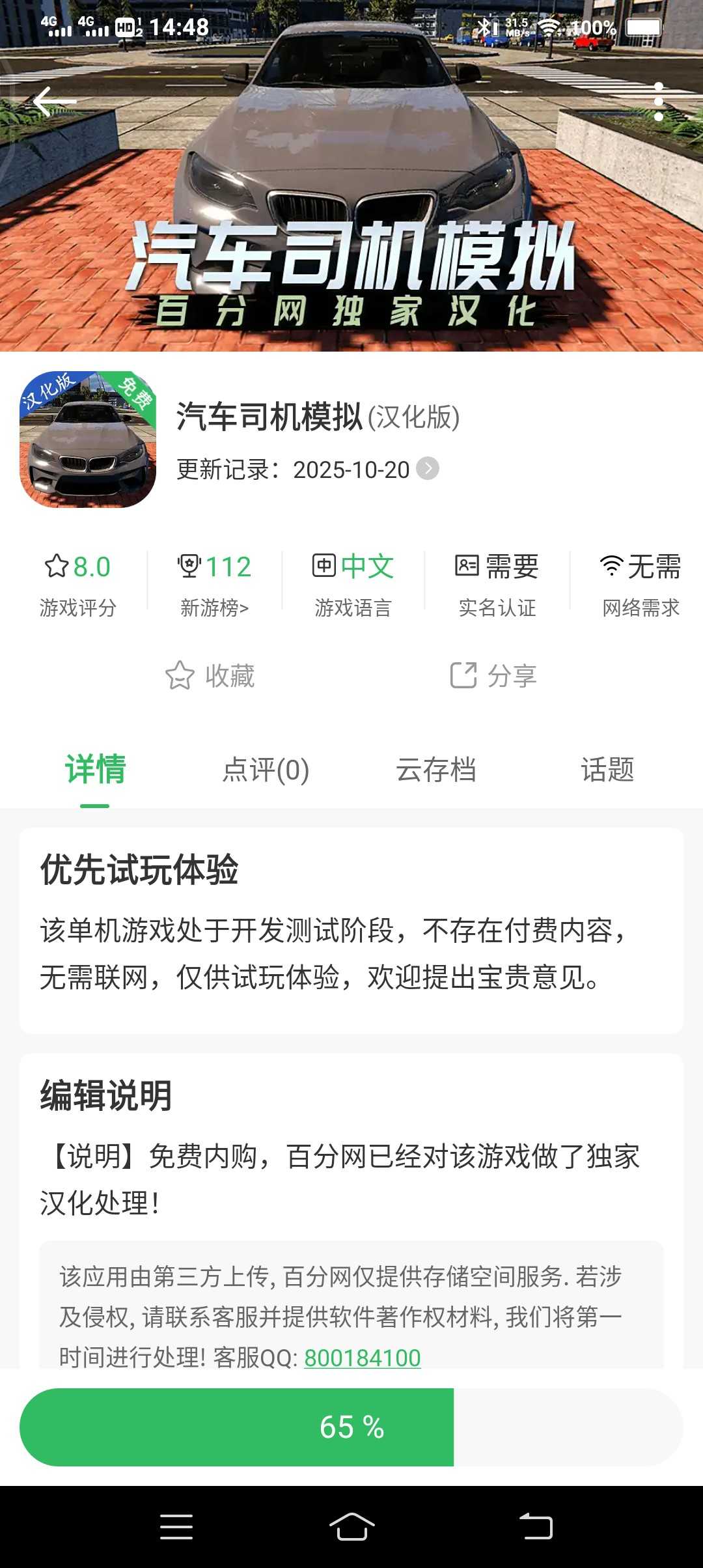This screenshot has height=1568, width=703.
Task: Select the 详情 tab
Action: [x=95, y=770]
